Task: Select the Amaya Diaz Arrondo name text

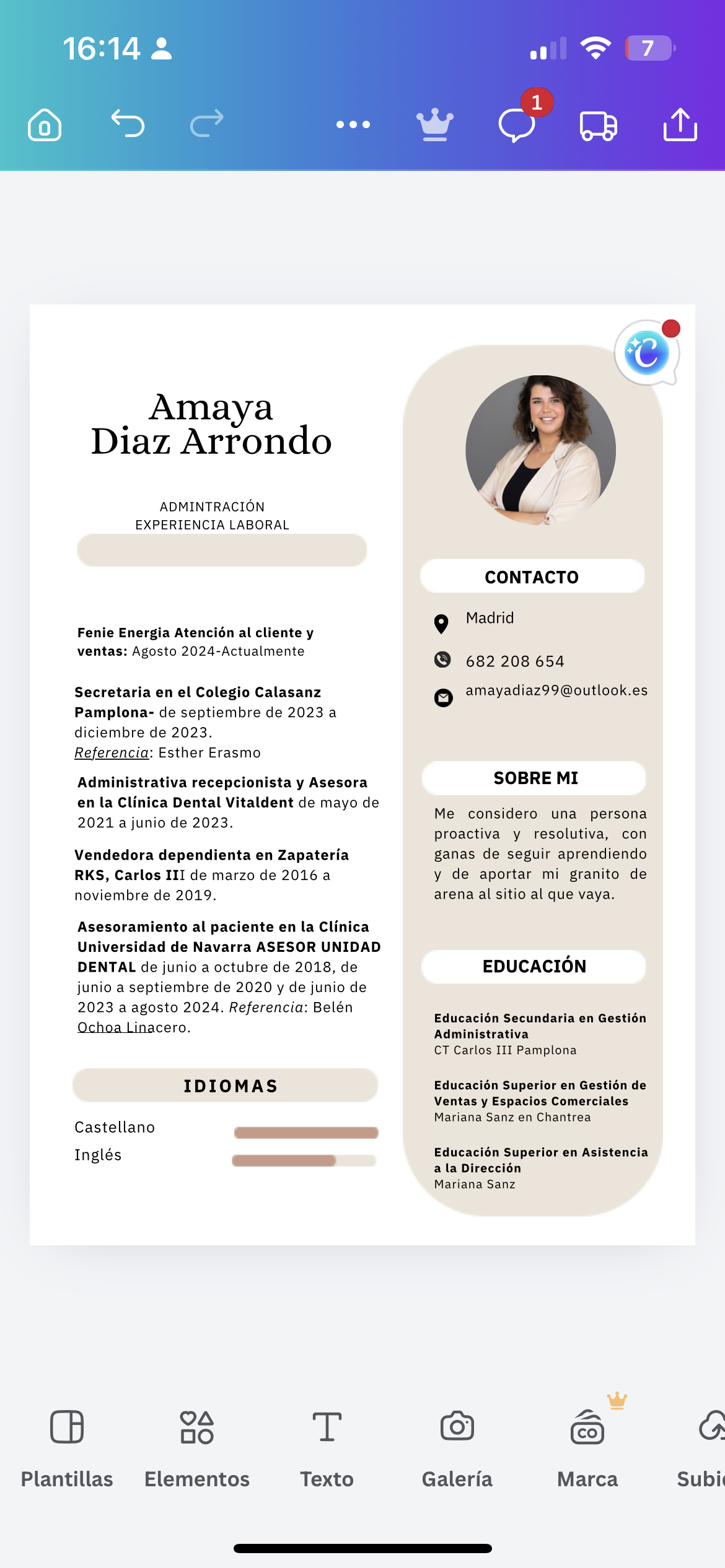Action: [x=211, y=425]
